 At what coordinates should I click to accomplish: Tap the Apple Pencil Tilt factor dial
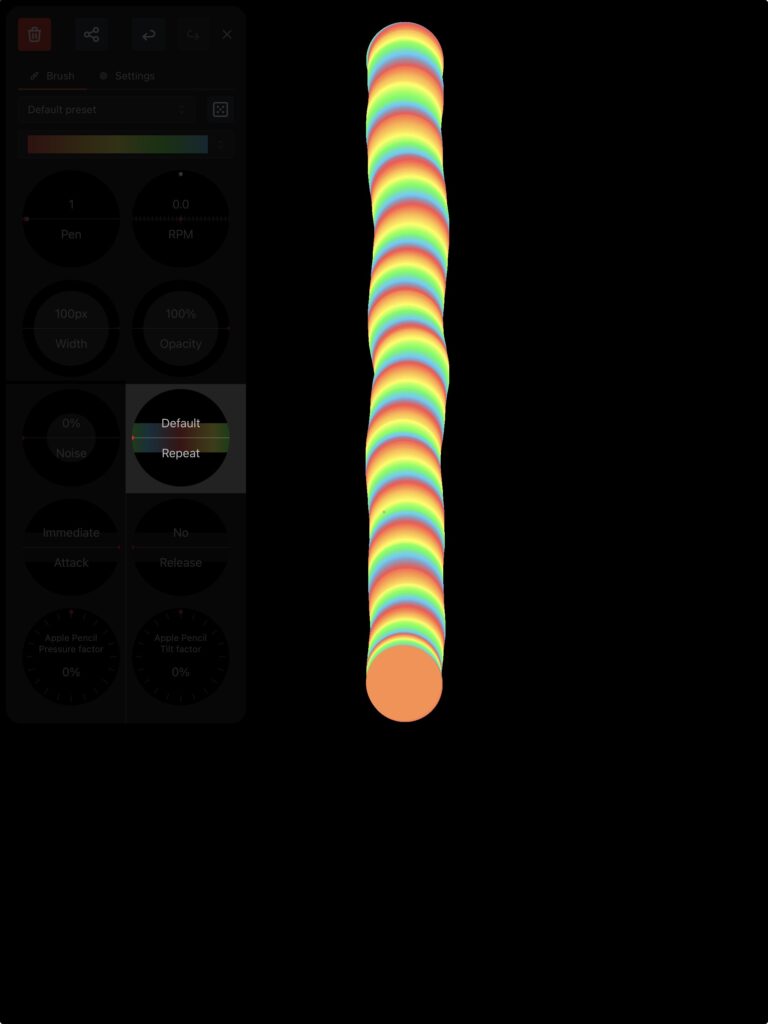coord(181,657)
